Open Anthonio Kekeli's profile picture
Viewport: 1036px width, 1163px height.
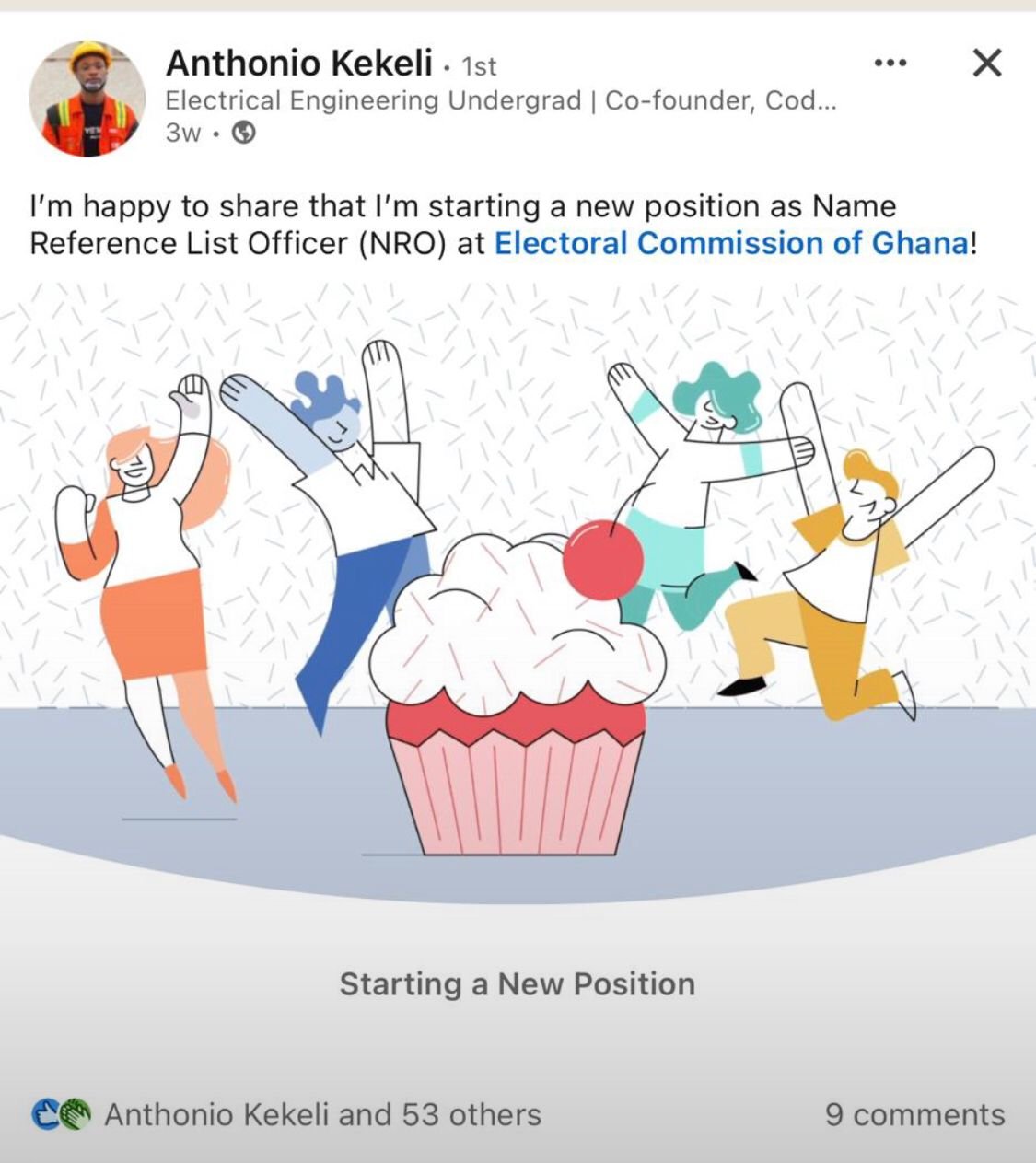87,99
